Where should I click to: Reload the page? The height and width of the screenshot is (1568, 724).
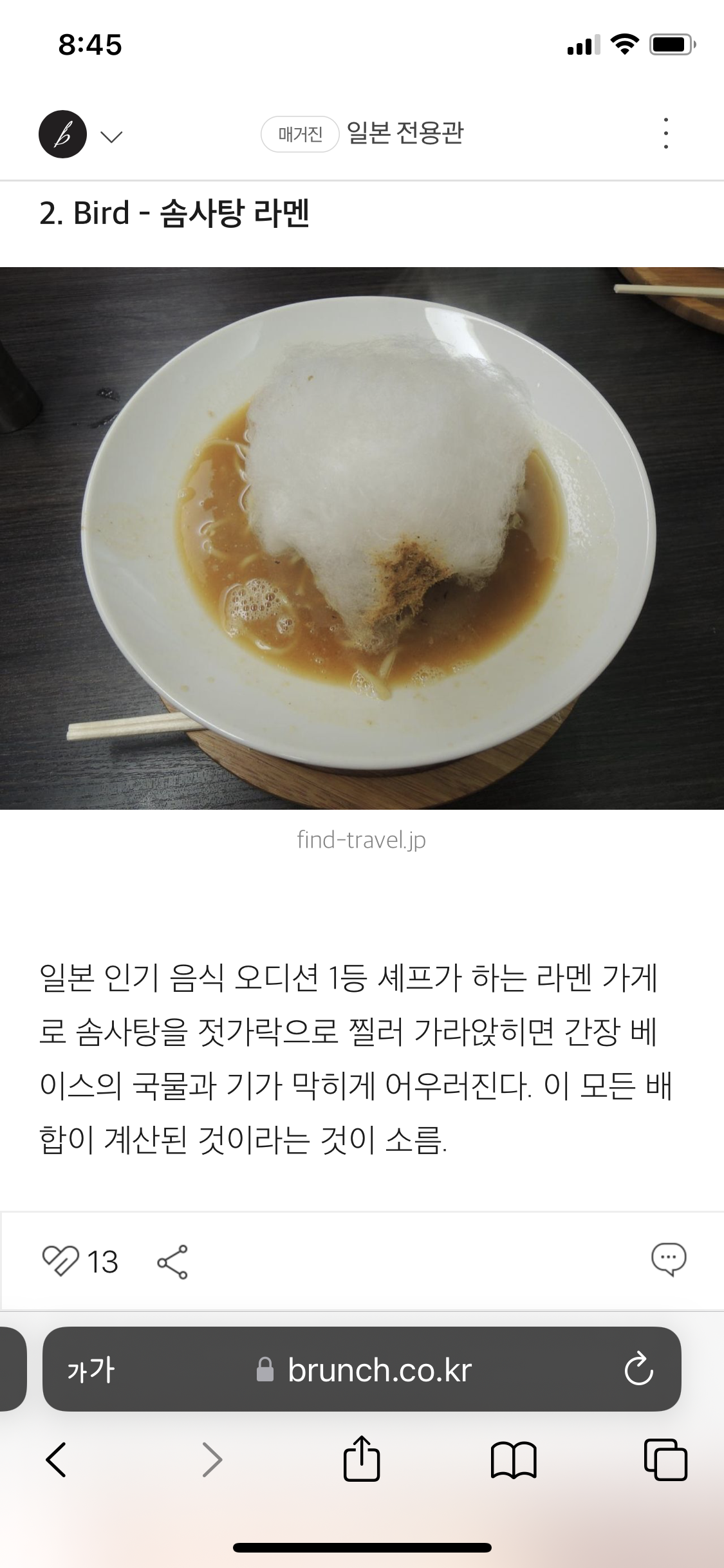pyautogui.click(x=638, y=1370)
